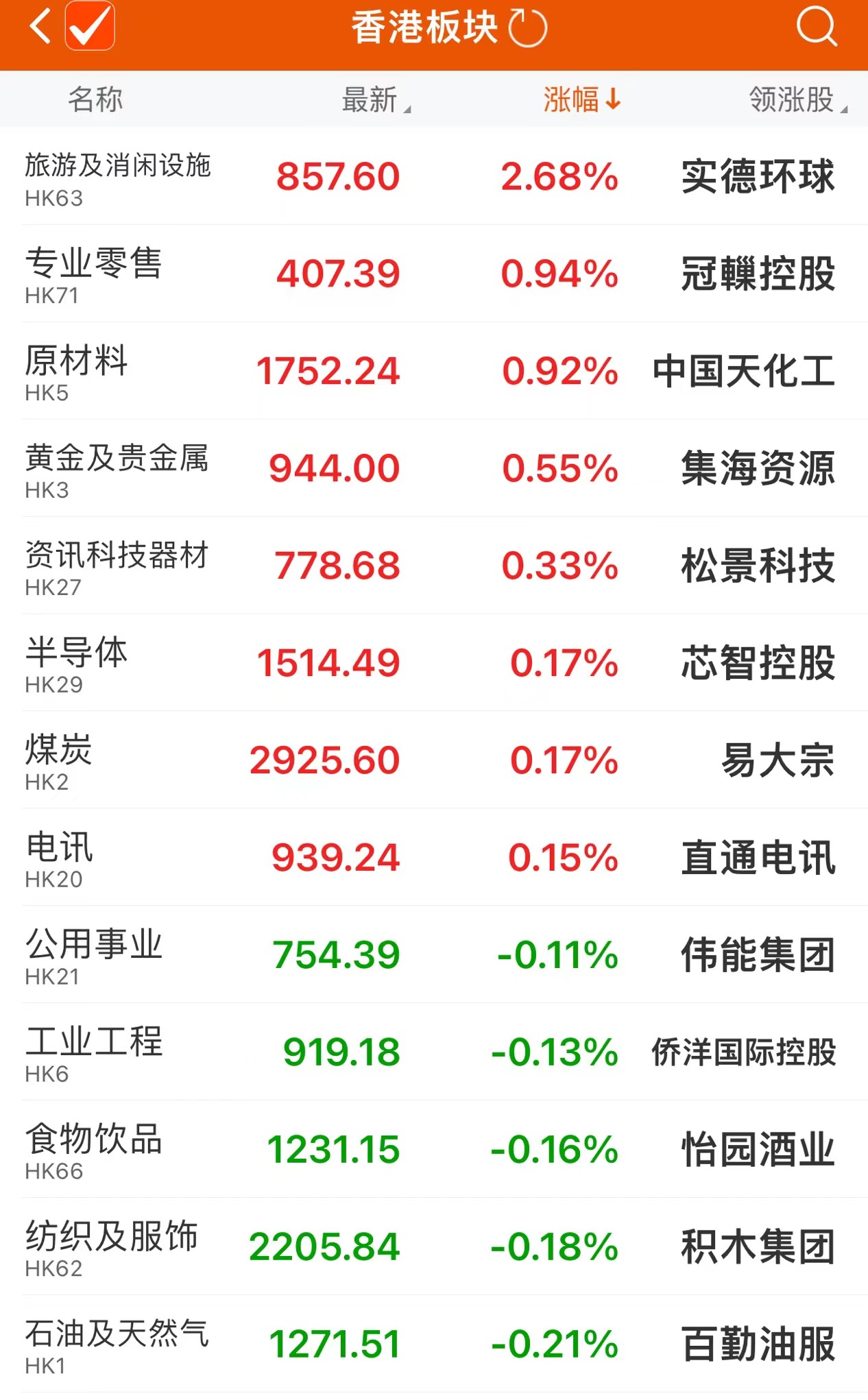Change the 领涨股 column option
This screenshot has height=1400, width=868.
click(797, 100)
